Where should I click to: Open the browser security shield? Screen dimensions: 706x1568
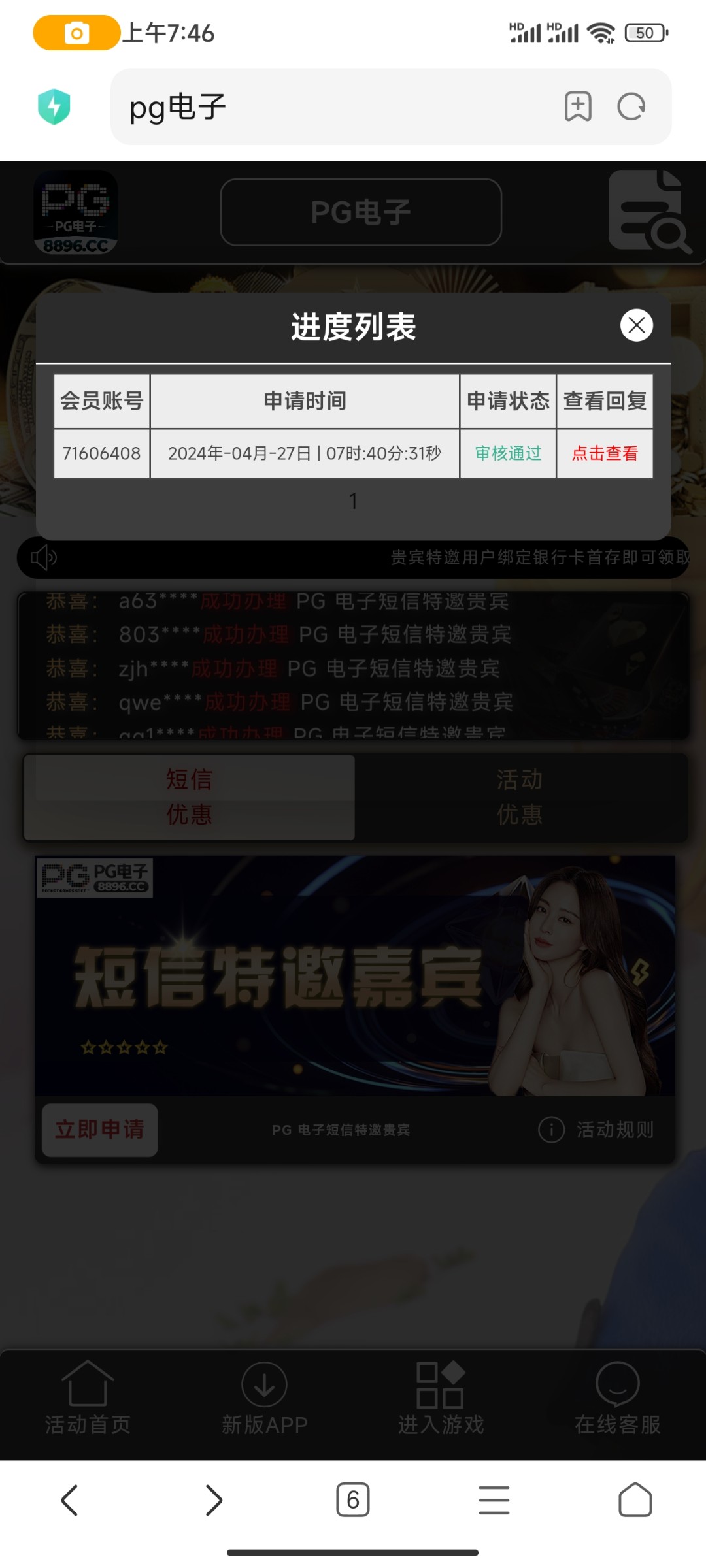pyautogui.click(x=54, y=106)
